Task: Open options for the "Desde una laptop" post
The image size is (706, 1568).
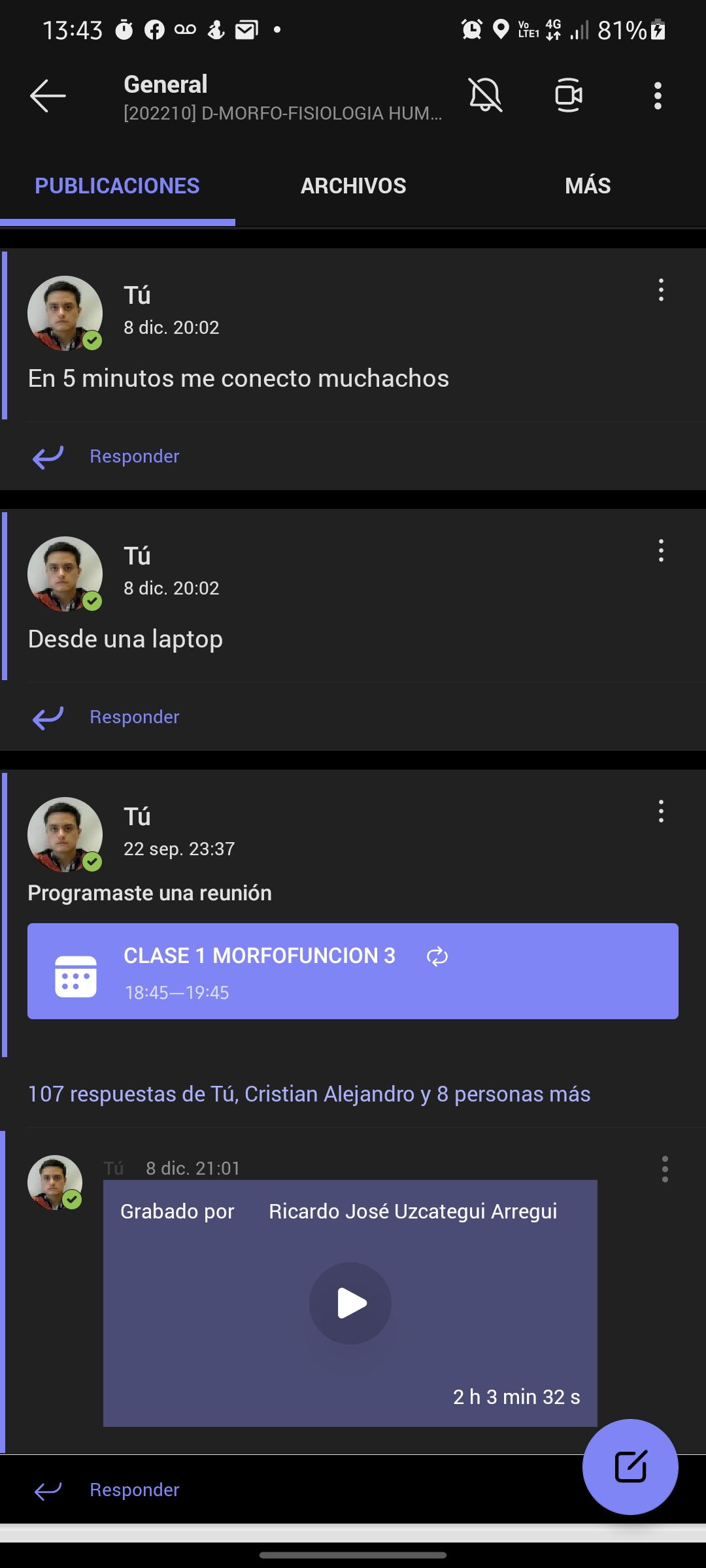Action: coord(661,551)
